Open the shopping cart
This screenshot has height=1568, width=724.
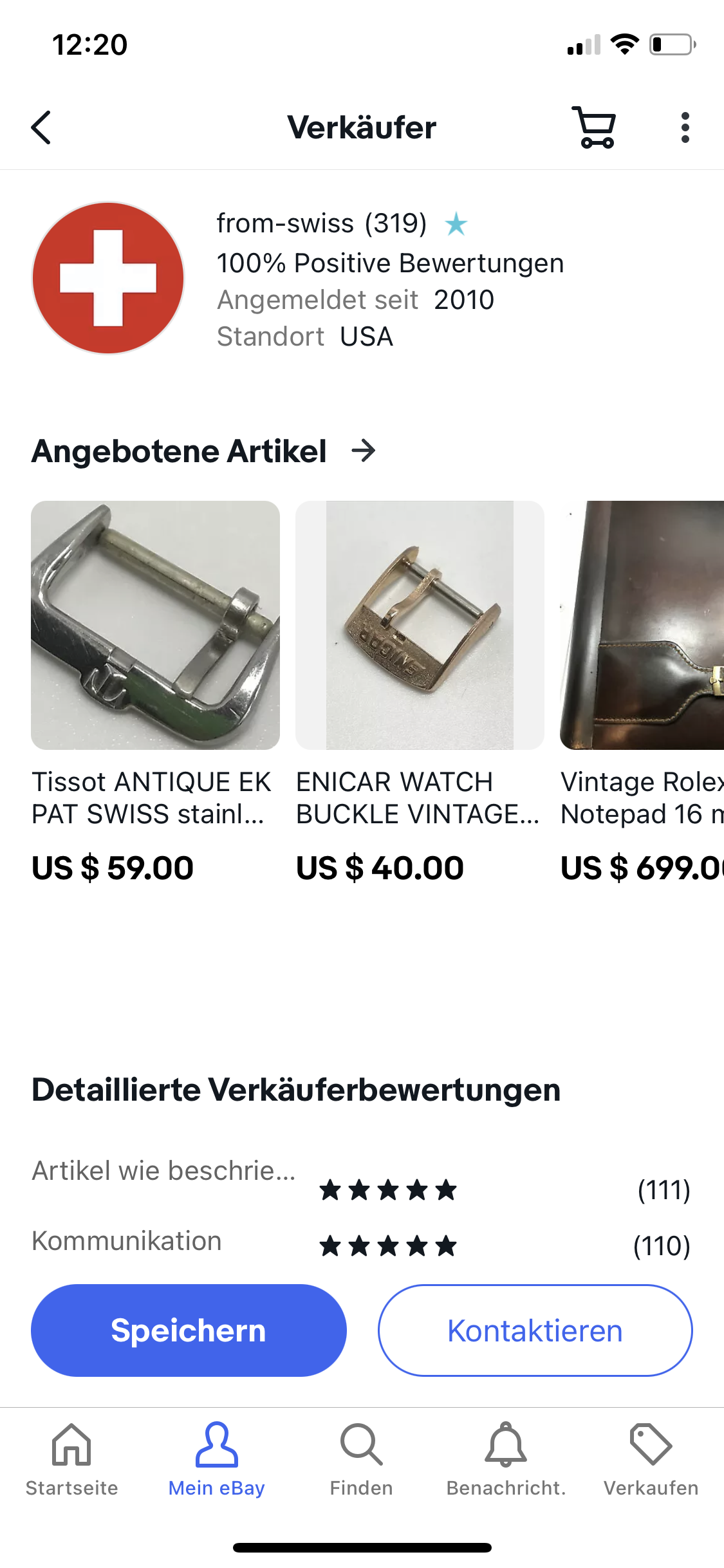(594, 127)
